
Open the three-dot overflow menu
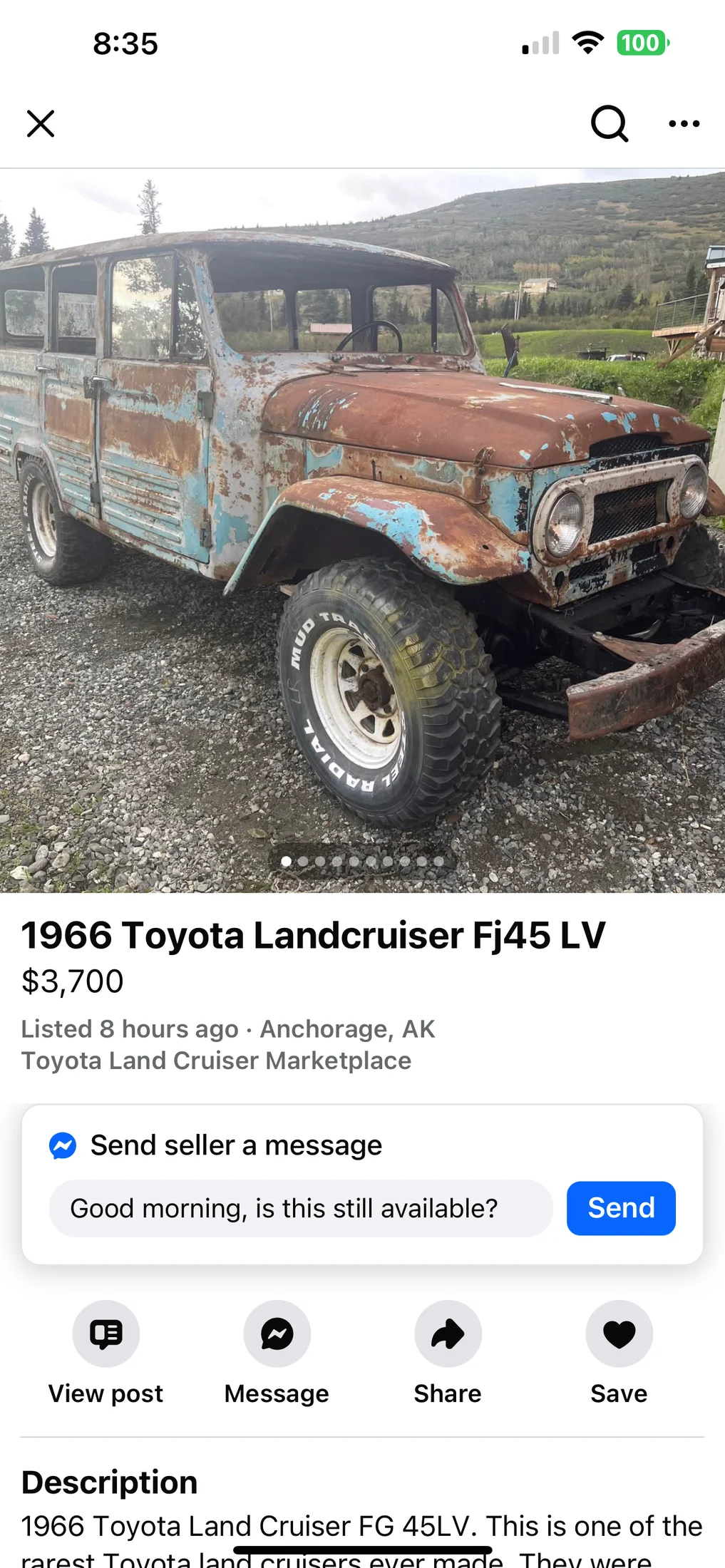(684, 124)
